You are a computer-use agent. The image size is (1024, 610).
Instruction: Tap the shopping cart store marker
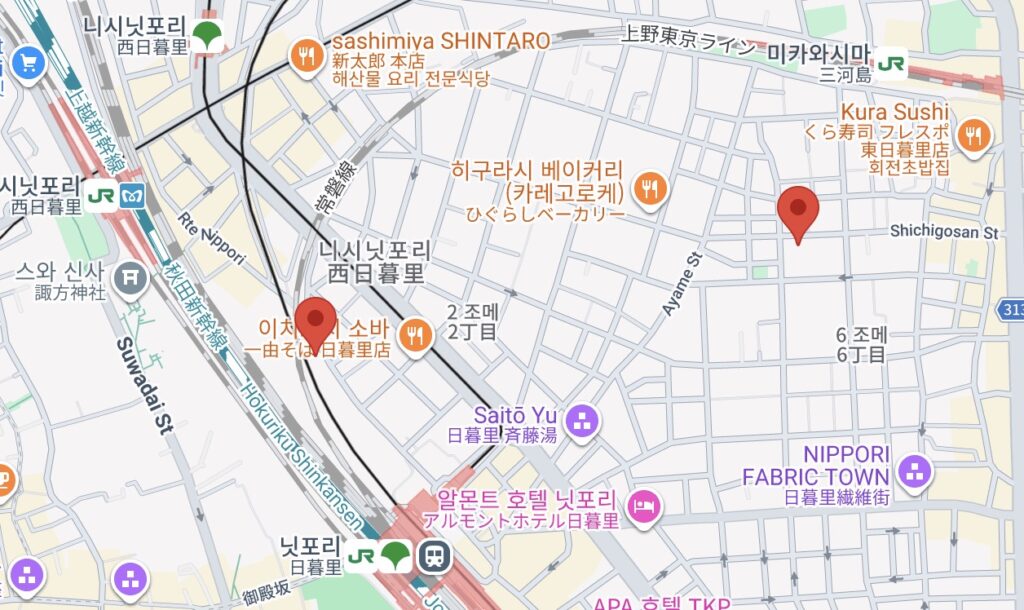pyautogui.click(x=27, y=62)
